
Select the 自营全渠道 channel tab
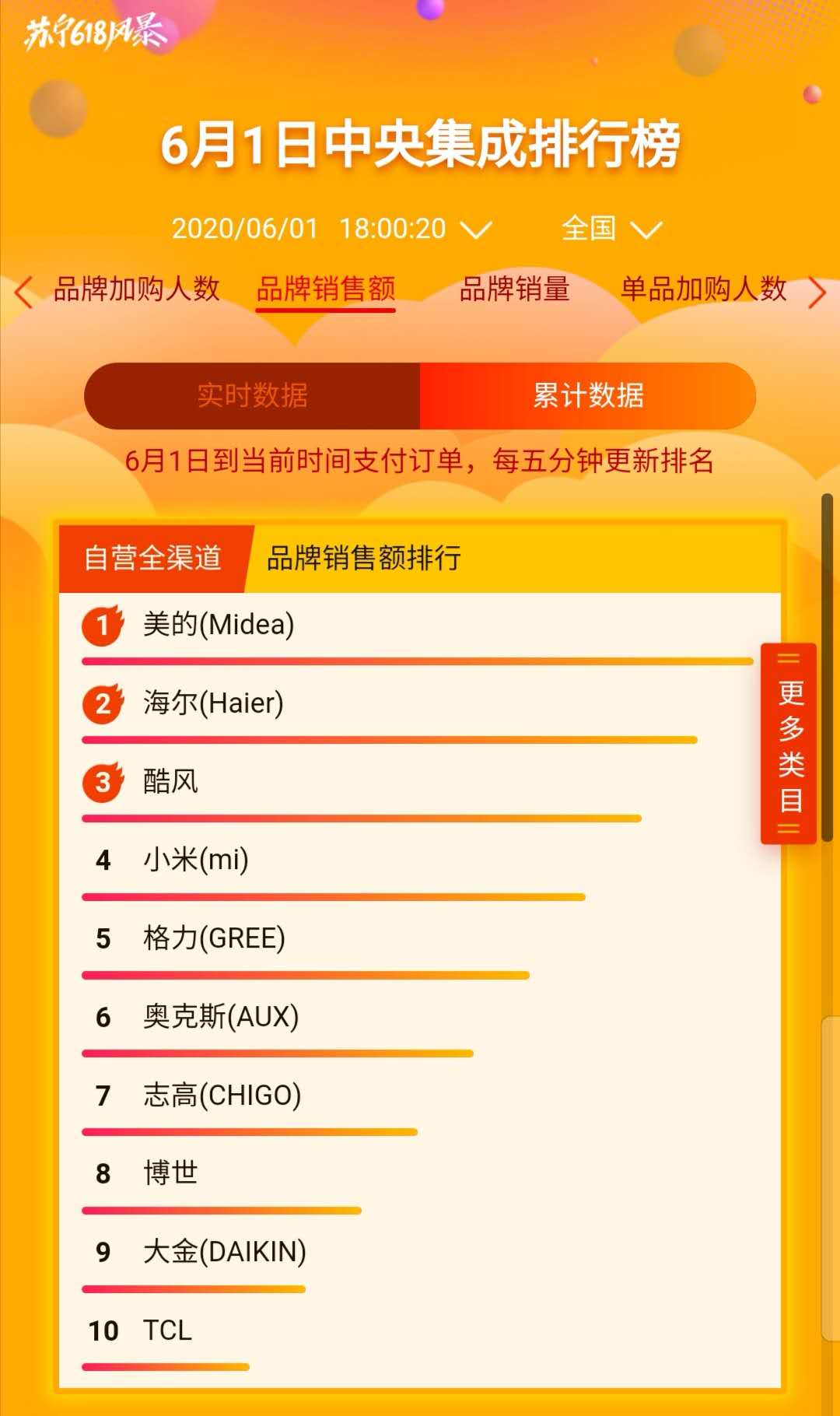tap(153, 558)
